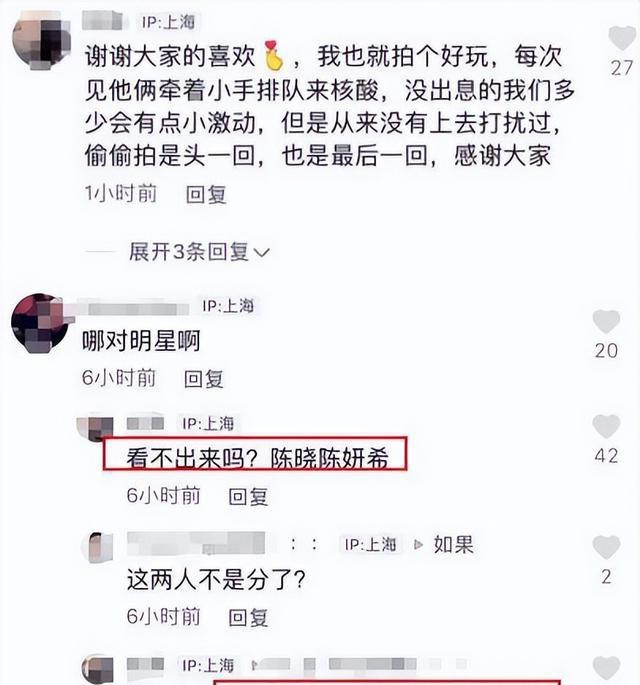640x685 pixels.
Task: Like the reply 这两人不是分了?
Action: coord(606,548)
